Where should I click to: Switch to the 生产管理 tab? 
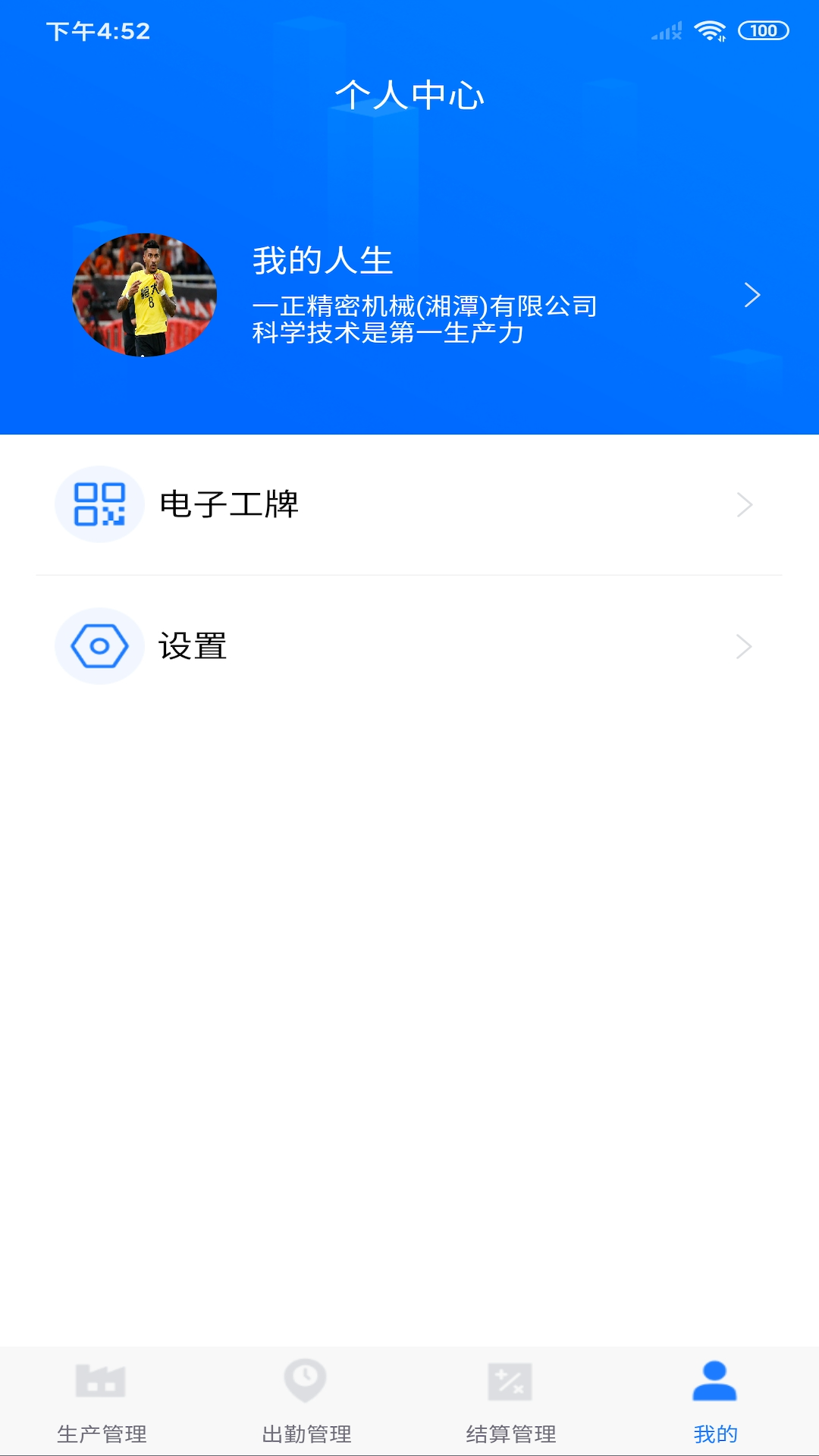click(x=102, y=1401)
